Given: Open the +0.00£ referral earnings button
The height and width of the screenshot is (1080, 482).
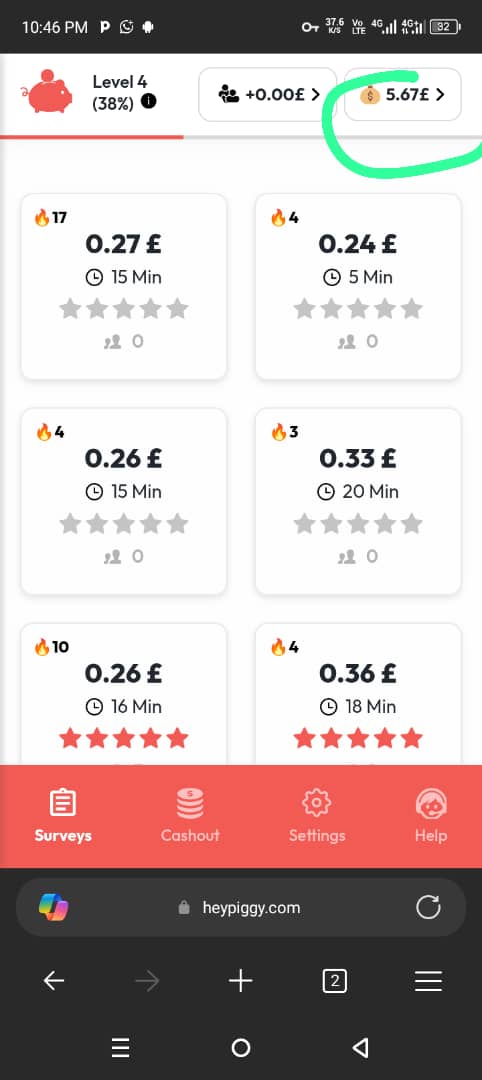Looking at the screenshot, I should (267, 94).
